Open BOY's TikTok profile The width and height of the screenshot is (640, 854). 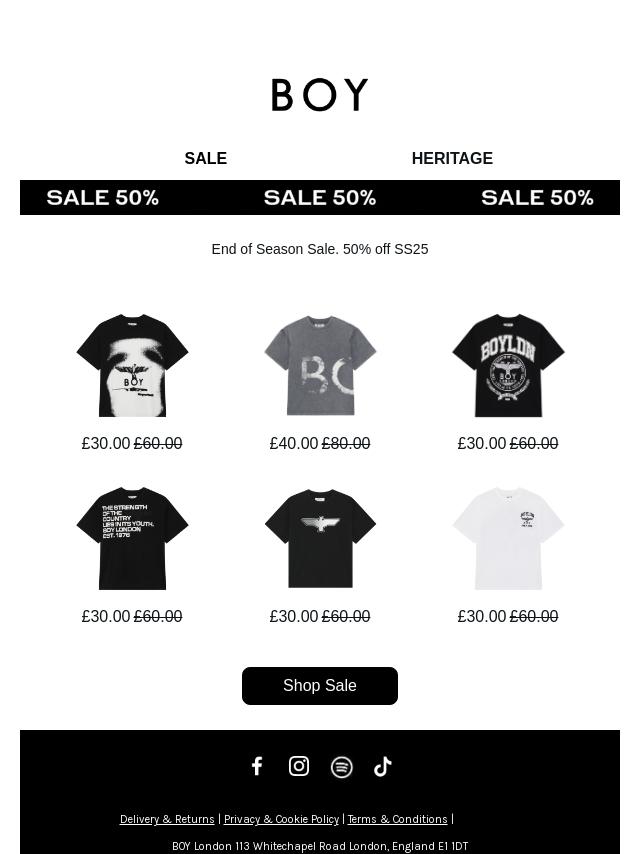tap(383, 766)
